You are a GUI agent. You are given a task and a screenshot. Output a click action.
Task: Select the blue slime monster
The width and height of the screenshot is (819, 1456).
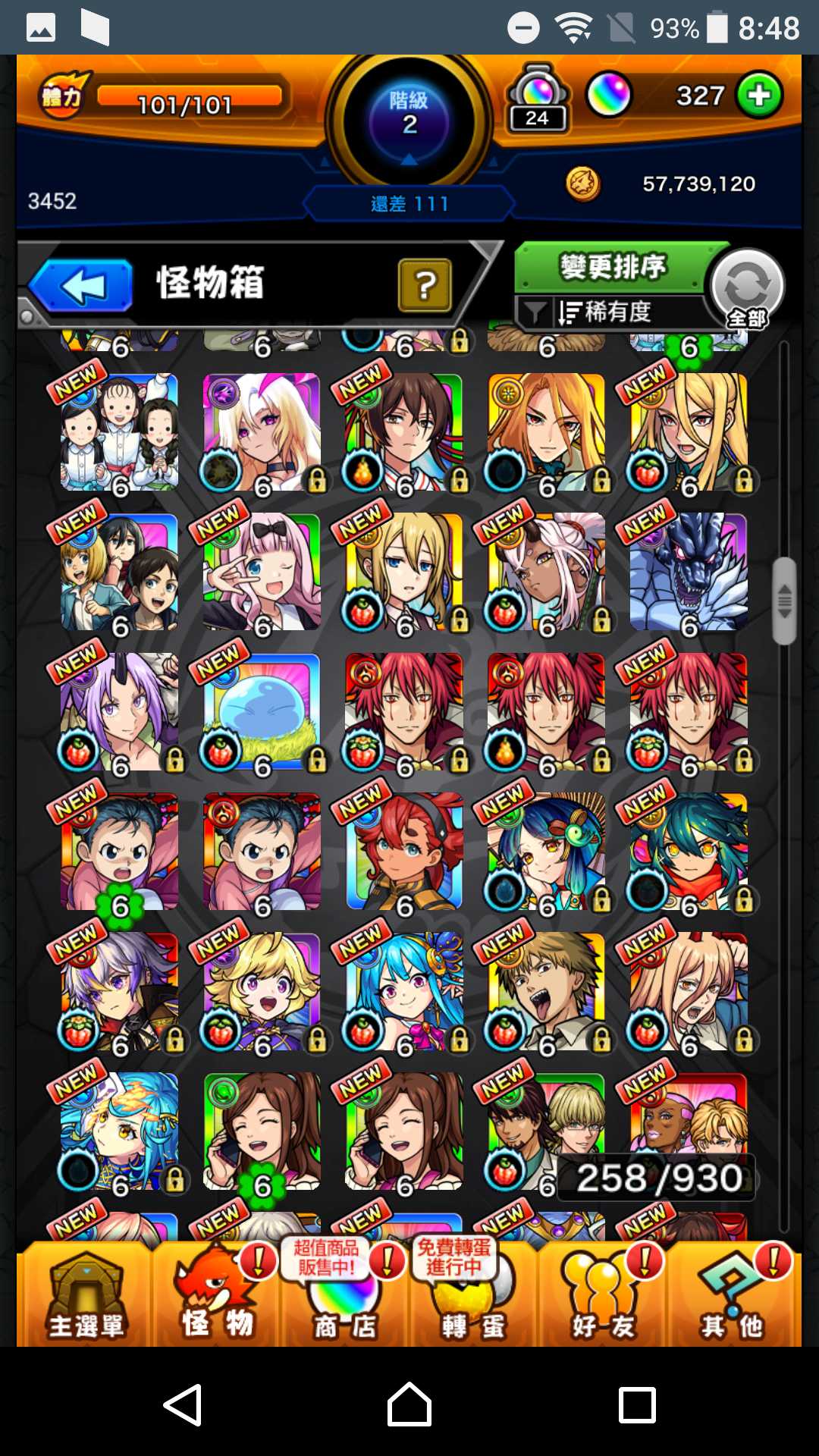coord(262,711)
